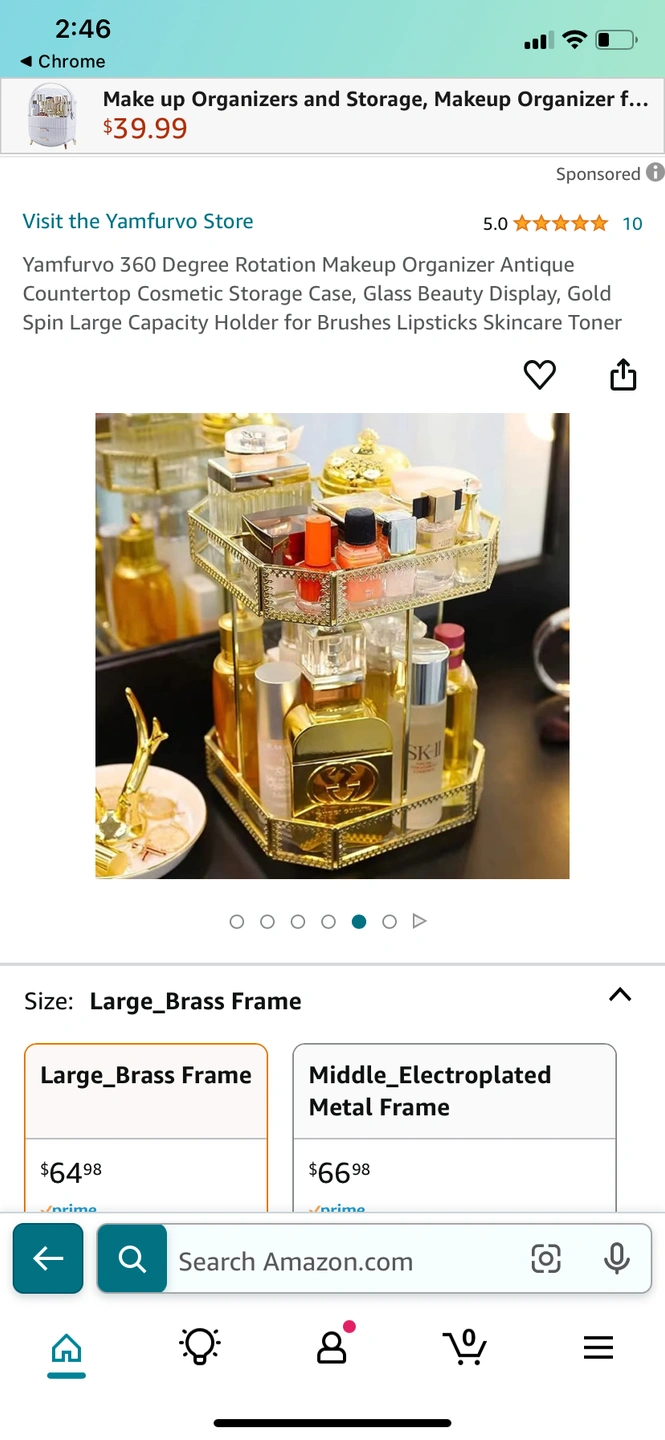Start voice search with microphone
Viewport: 665px width, 1440px height.
tap(617, 1259)
